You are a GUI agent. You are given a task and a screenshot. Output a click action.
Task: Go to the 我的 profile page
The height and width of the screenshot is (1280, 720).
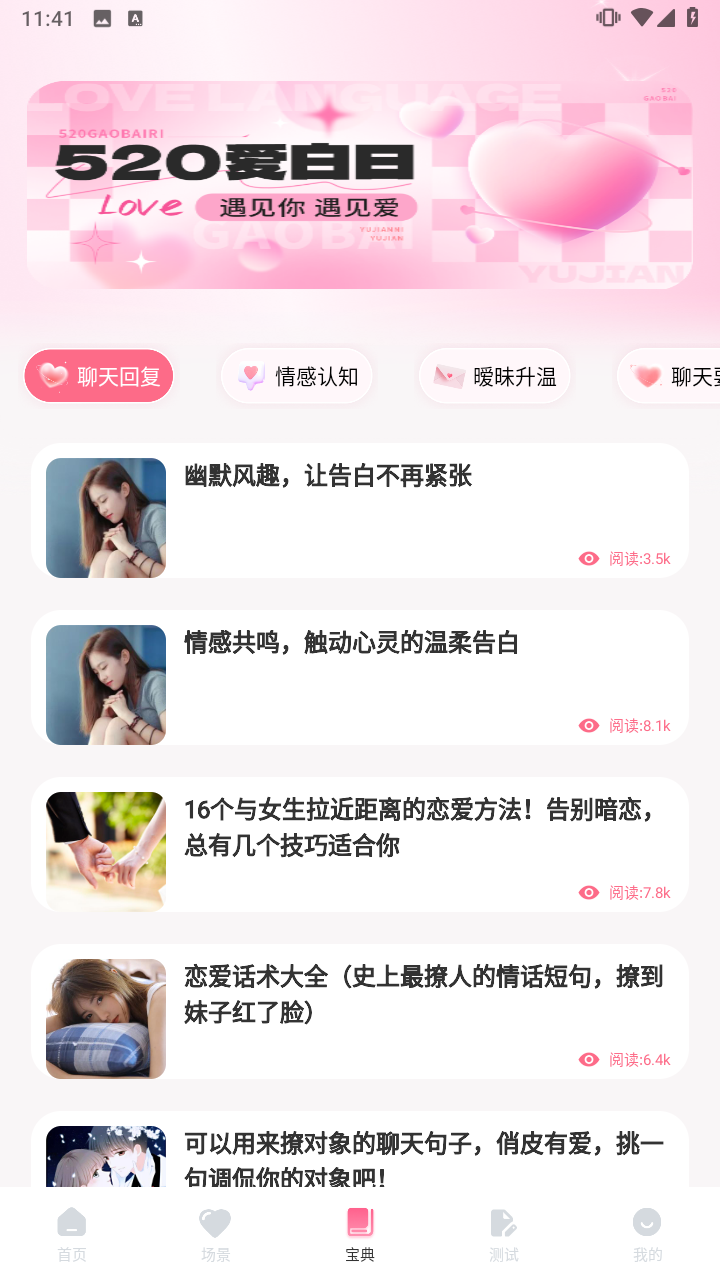(x=647, y=1233)
